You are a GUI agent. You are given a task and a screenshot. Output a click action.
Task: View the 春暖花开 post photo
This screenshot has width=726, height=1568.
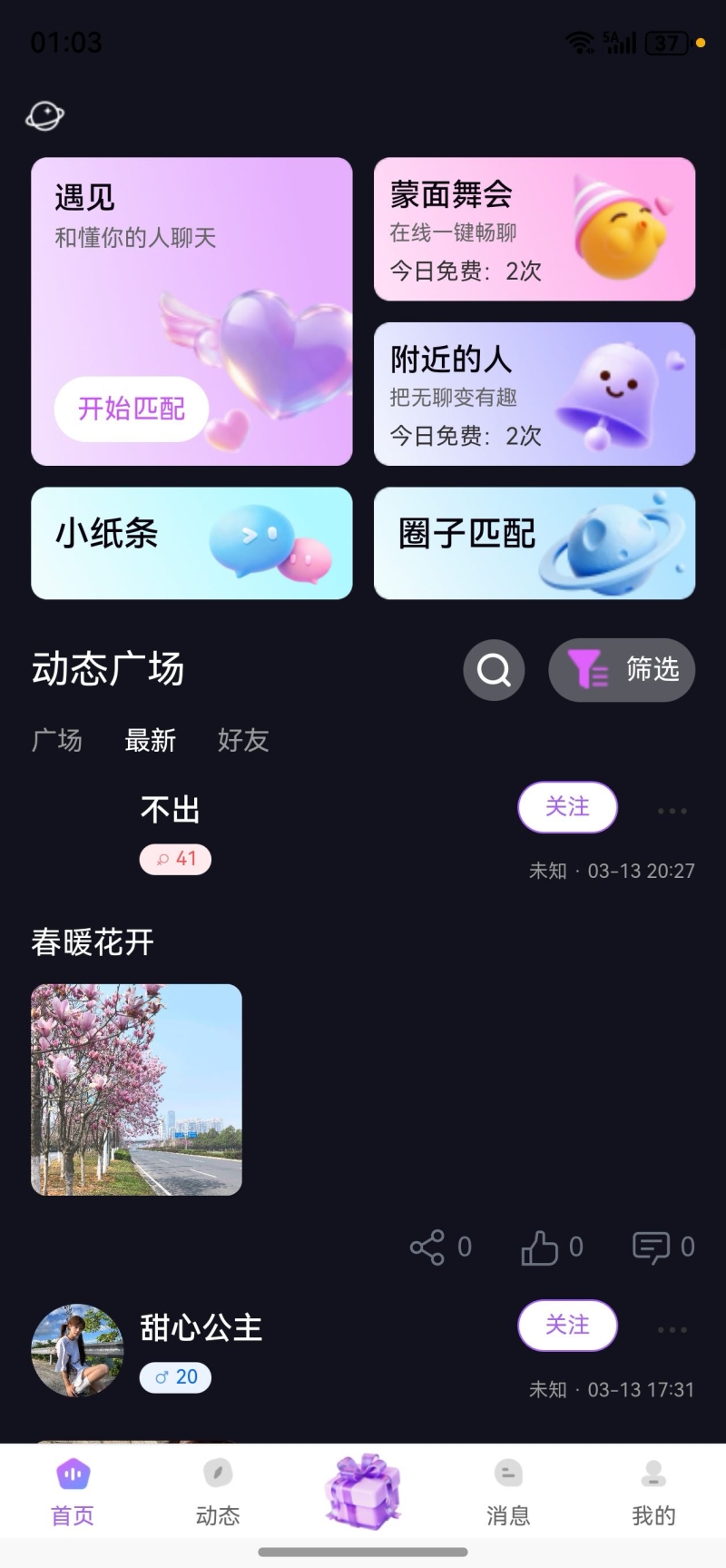[136, 1090]
